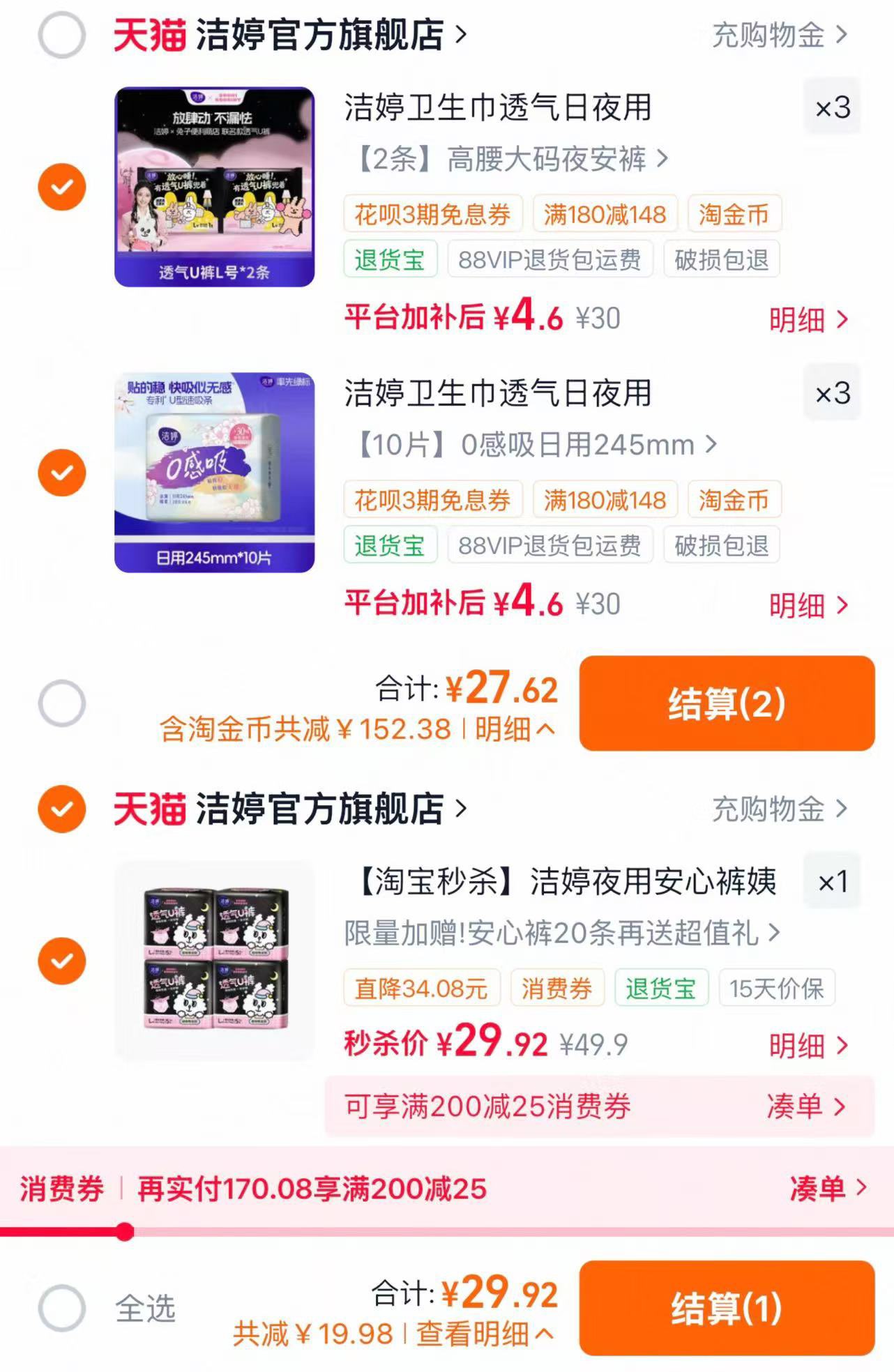Open the 限量加赠!安心裤20条 option selector

[x=561, y=933]
